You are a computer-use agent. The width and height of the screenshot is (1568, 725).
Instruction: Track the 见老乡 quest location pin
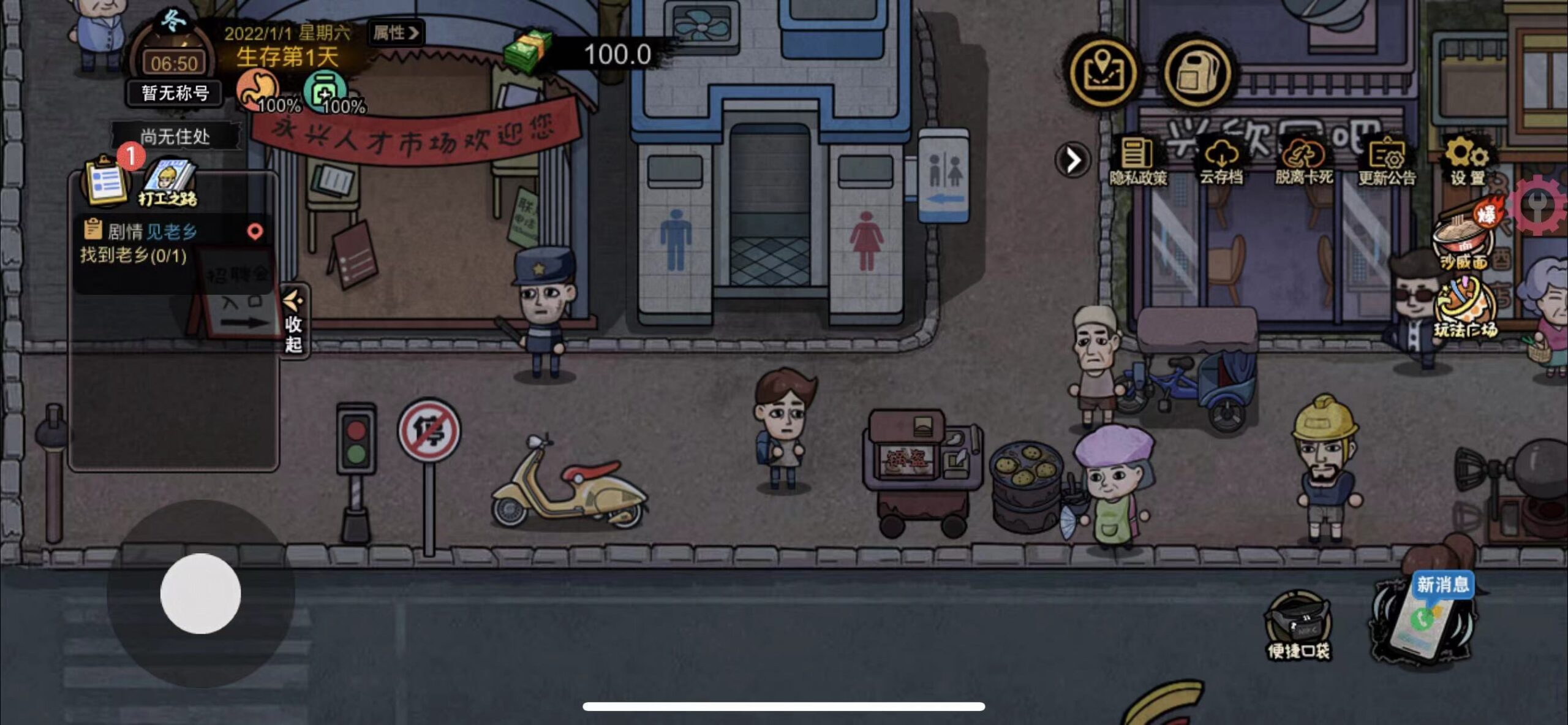(255, 232)
